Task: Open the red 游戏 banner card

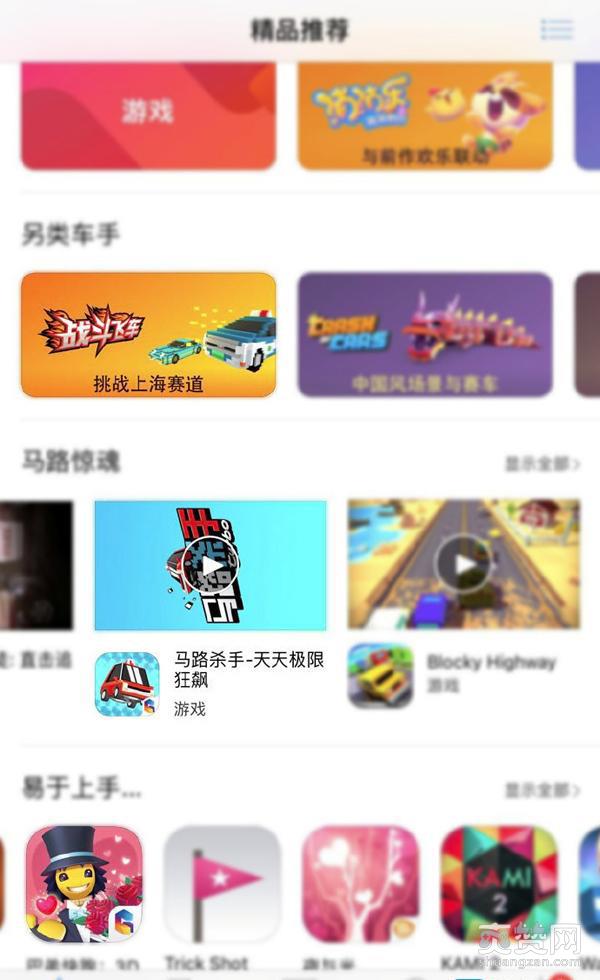Action: click(148, 114)
